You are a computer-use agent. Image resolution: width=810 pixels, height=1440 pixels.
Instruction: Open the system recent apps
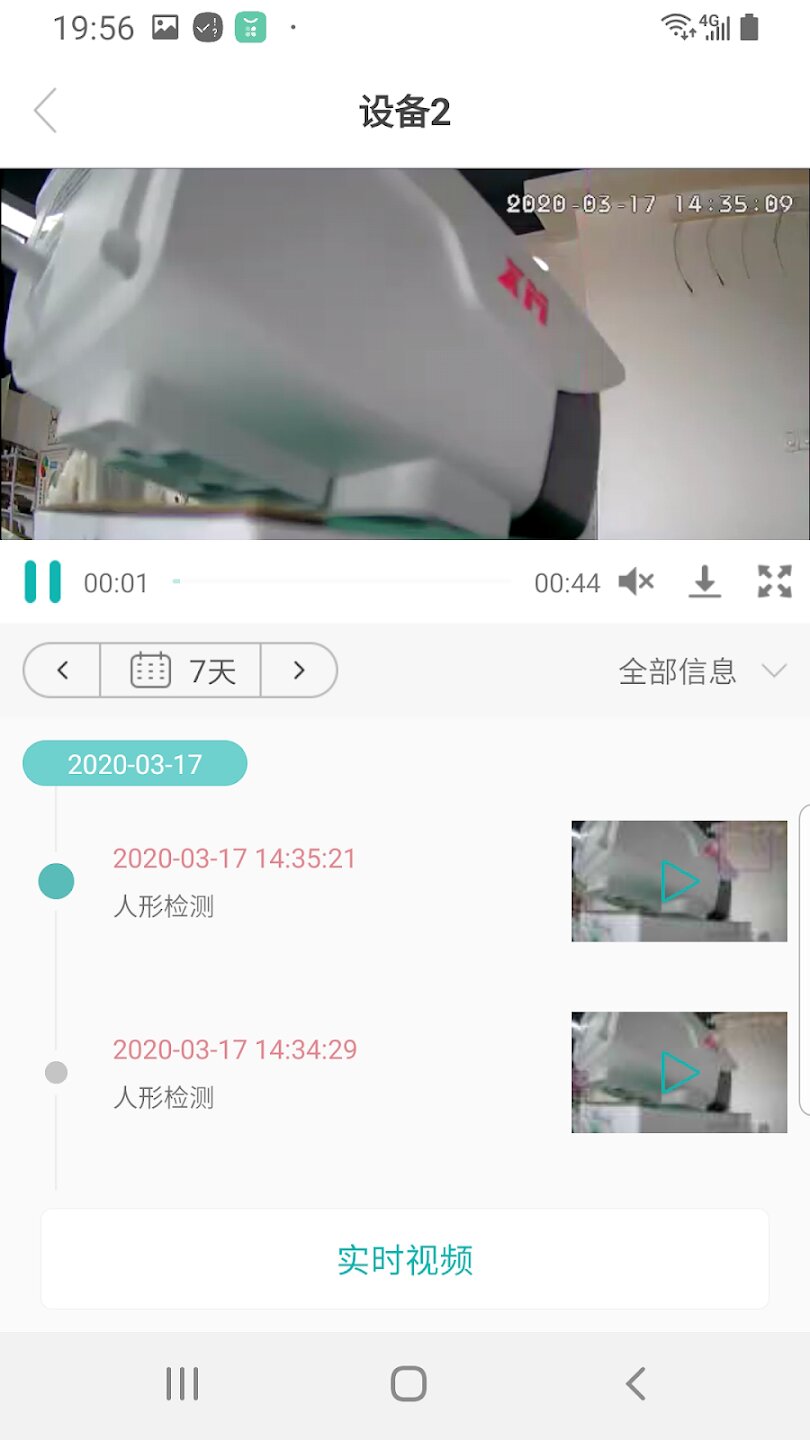182,1384
